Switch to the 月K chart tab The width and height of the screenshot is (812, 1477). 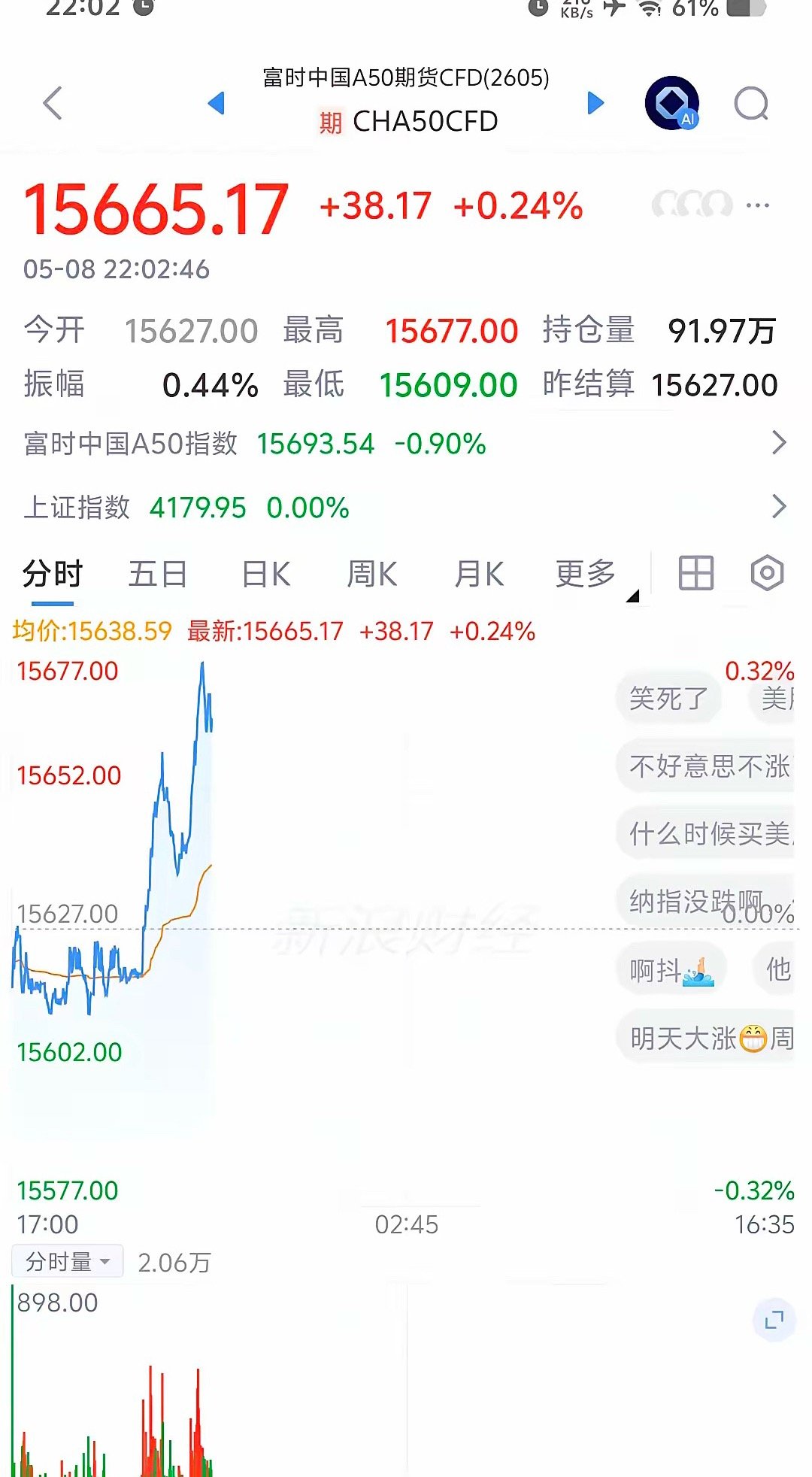click(479, 575)
